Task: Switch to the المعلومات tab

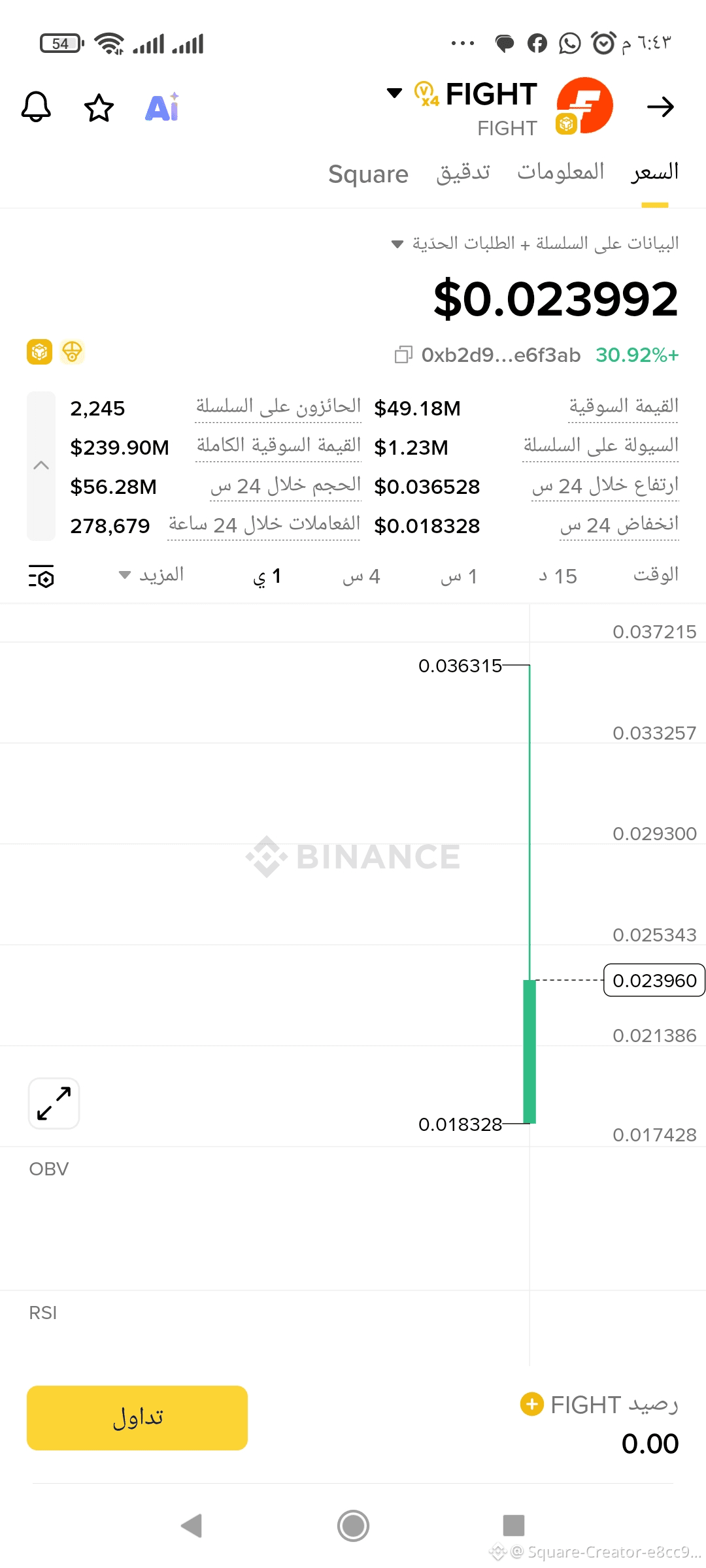Action: pyautogui.click(x=560, y=172)
